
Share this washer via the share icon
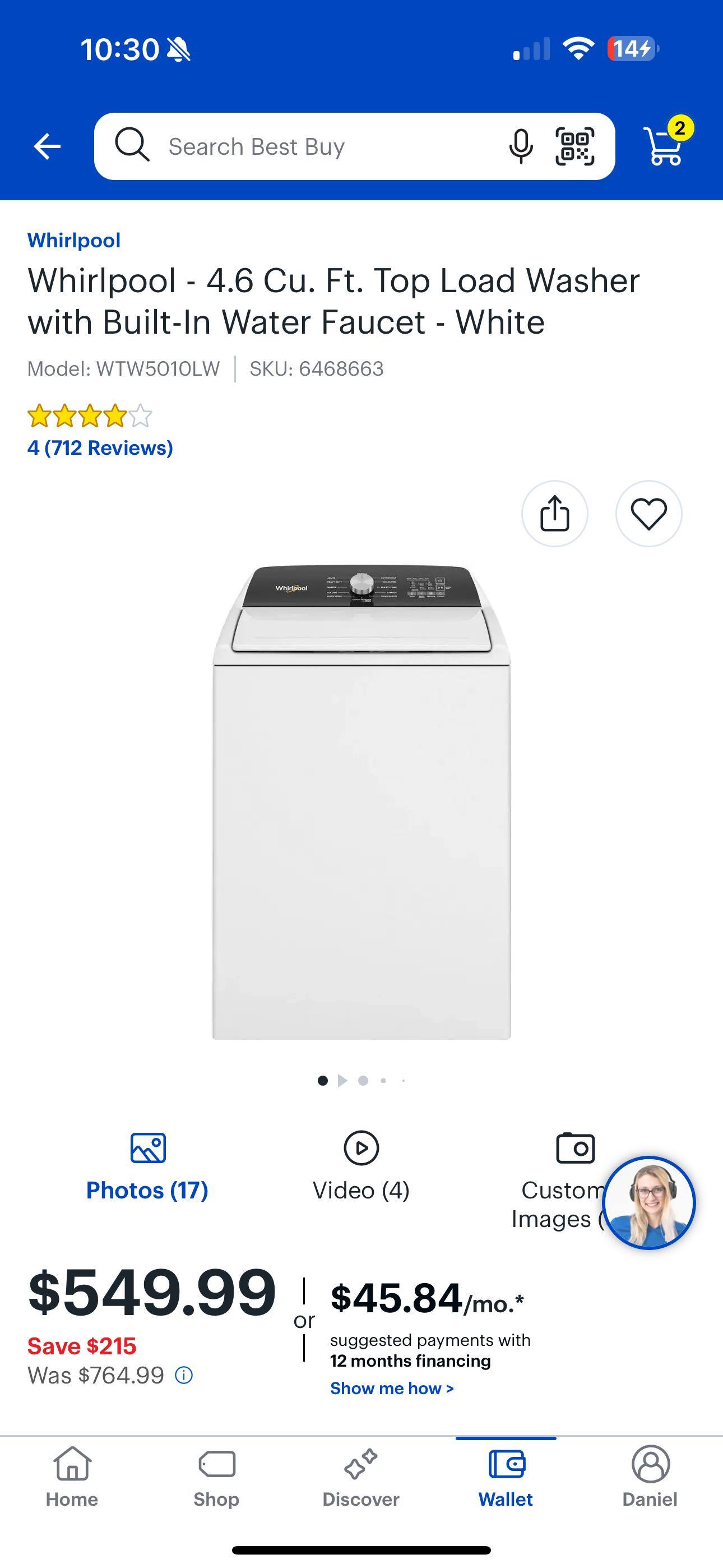coord(554,513)
